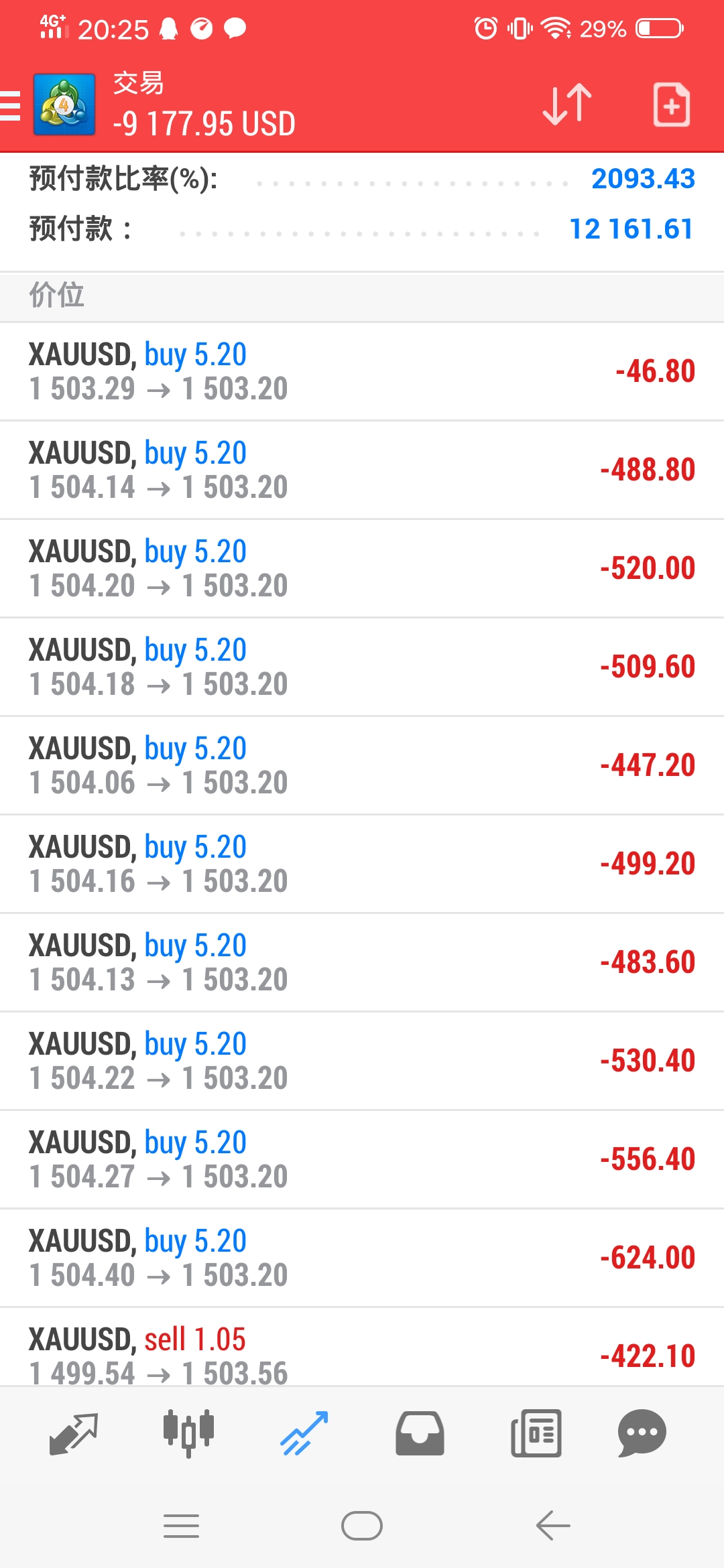Go back with system back arrow
The image size is (724, 1568).
pos(553,1526)
